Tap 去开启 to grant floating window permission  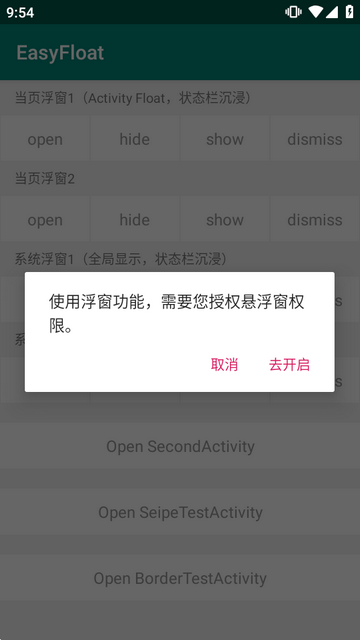(x=289, y=364)
